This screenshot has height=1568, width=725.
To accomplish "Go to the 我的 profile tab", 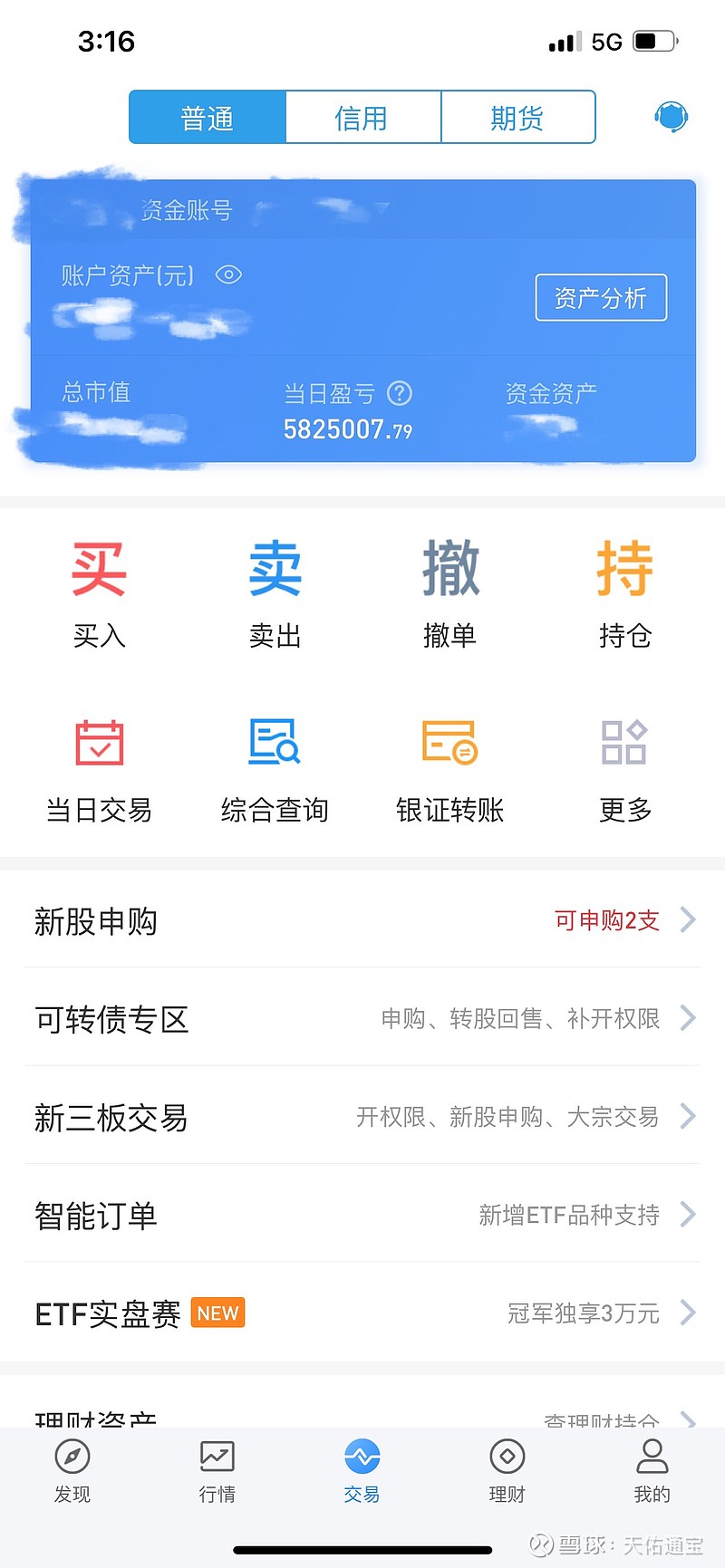I will pos(652,1471).
